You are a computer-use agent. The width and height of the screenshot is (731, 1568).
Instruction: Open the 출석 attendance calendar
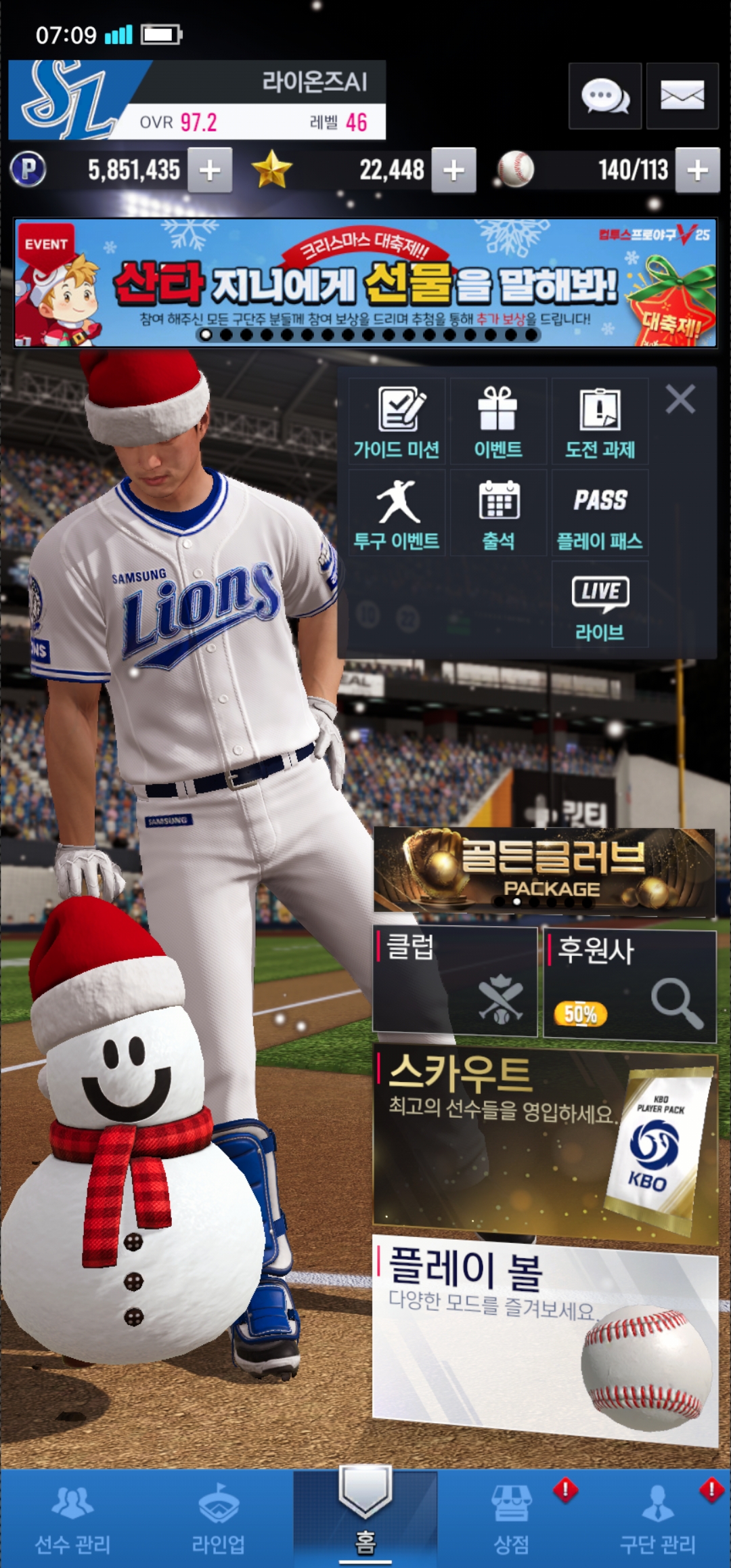pyautogui.click(x=498, y=513)
